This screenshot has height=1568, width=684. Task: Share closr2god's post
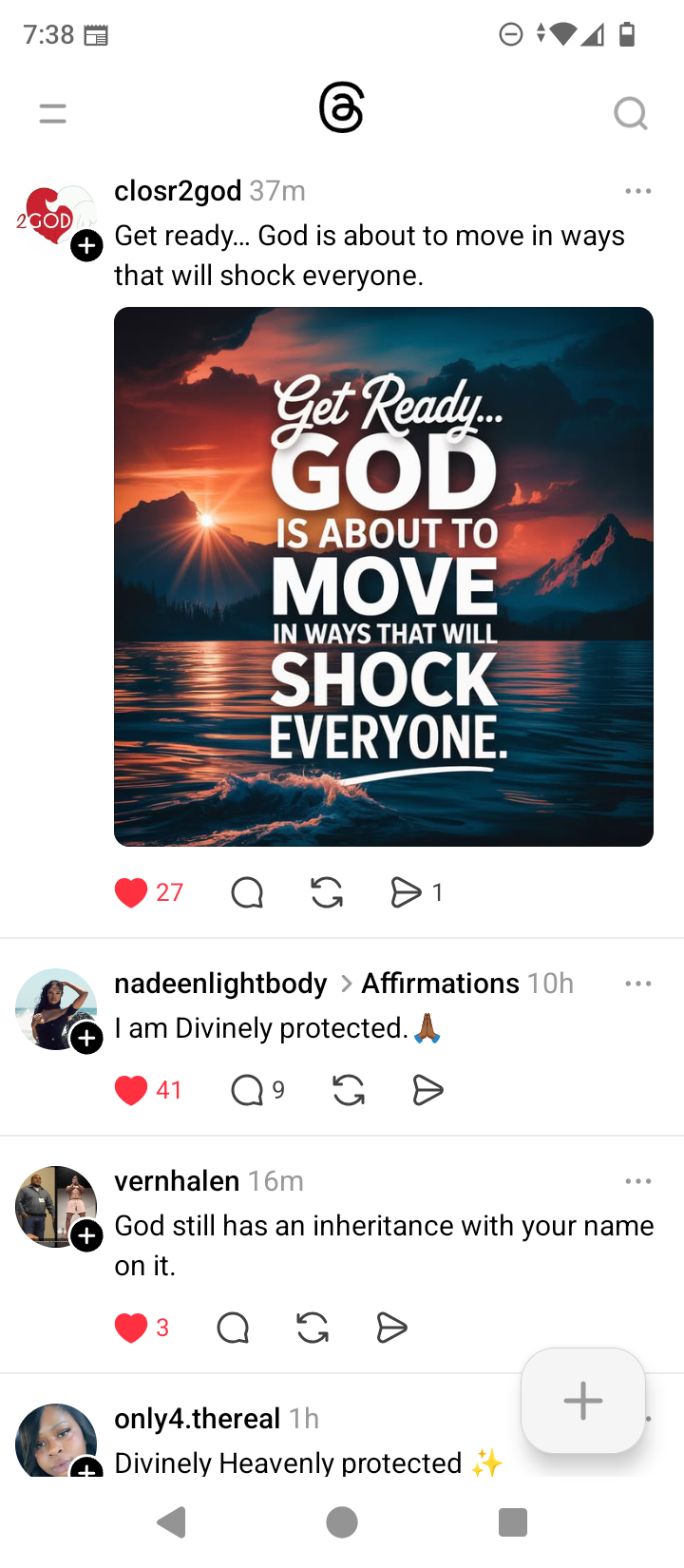click(x=407, y=892)
